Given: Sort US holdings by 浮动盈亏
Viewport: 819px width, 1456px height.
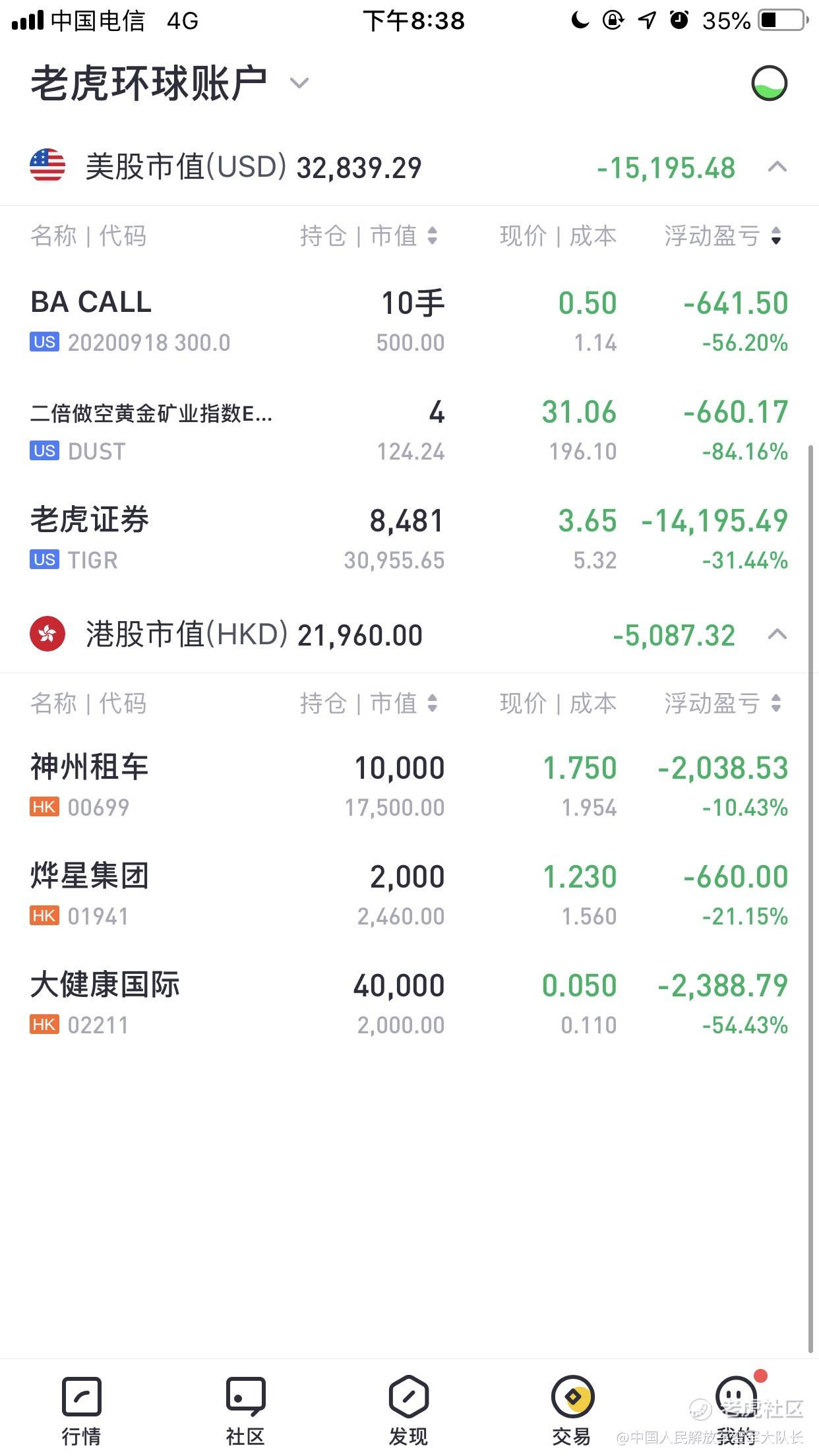Looking at the screenshot, I should [x=723, y=235].
